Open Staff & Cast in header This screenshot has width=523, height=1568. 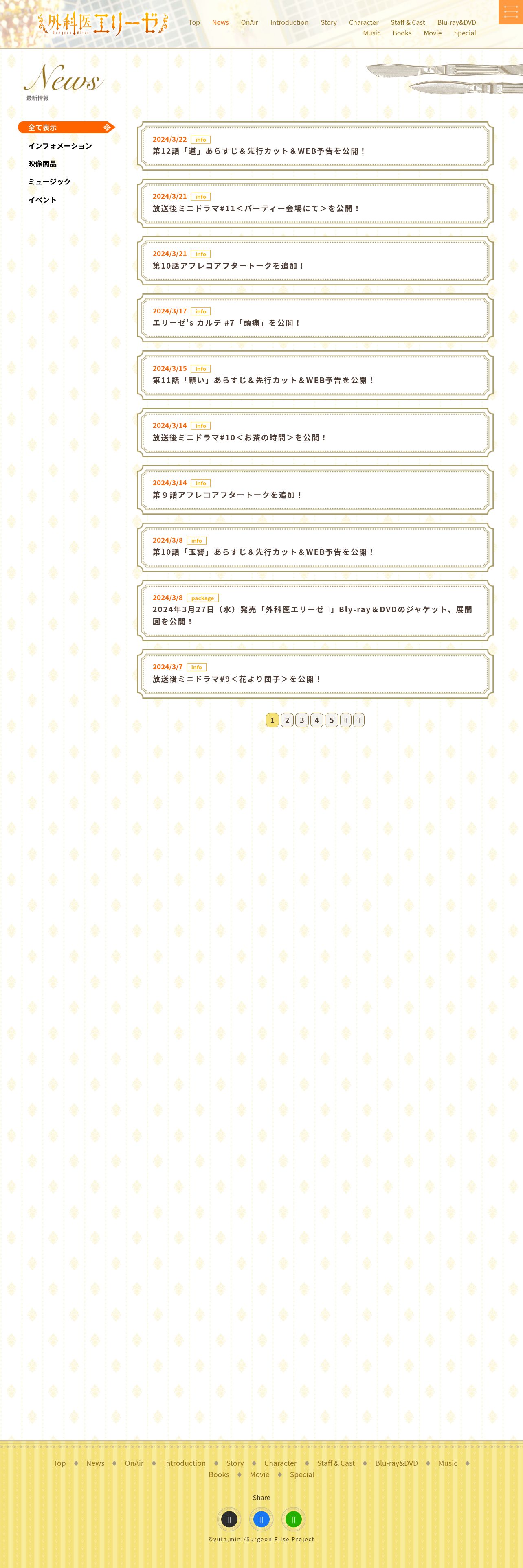click(407, 22)
